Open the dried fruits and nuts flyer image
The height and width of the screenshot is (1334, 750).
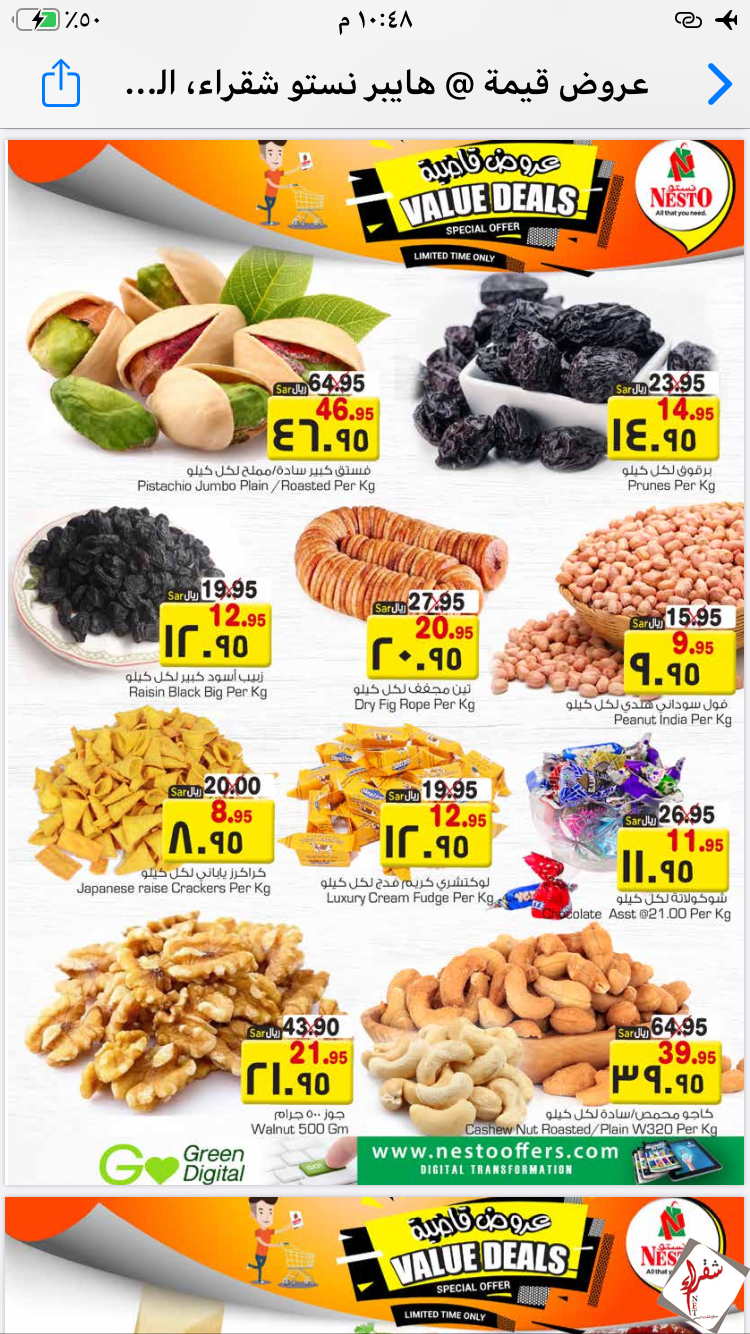[375, 660]
